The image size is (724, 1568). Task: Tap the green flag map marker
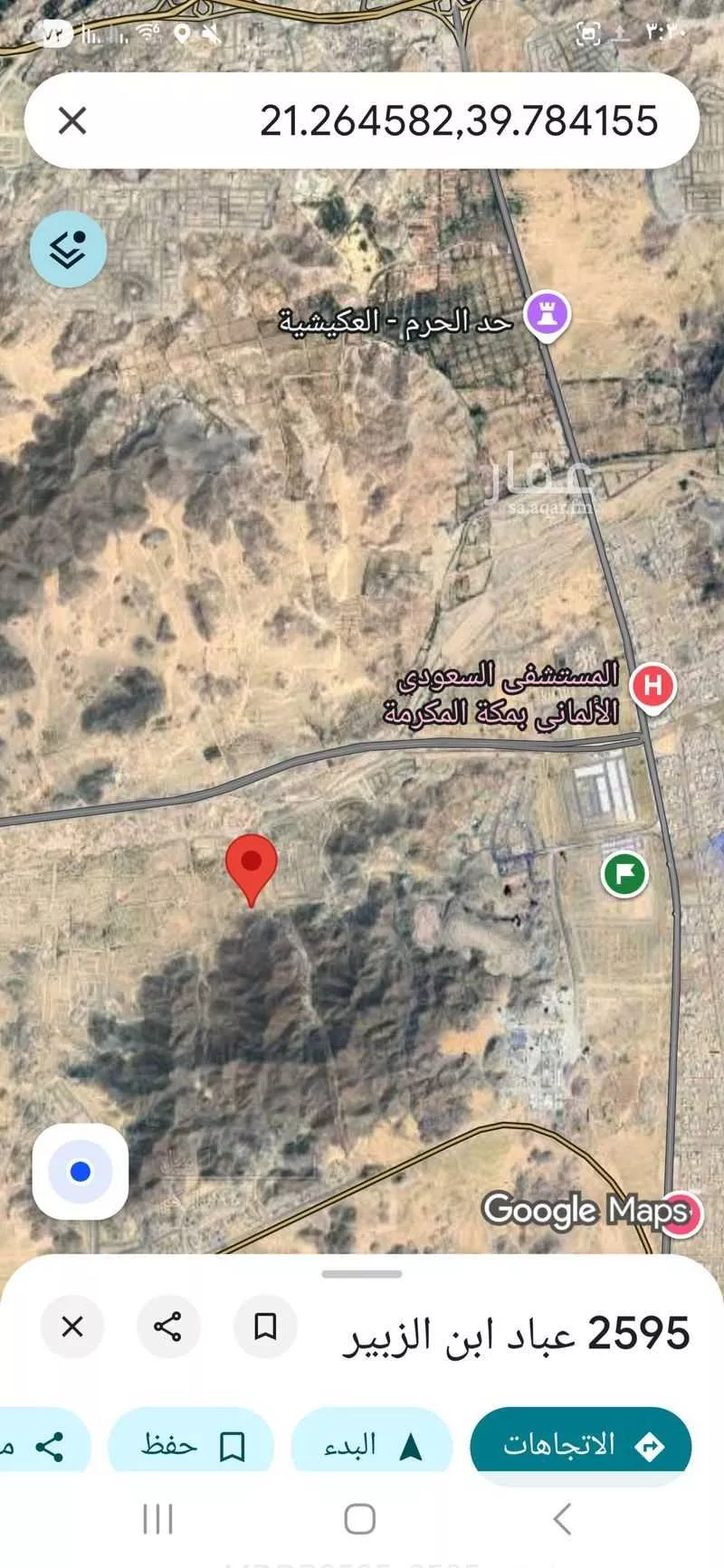(x=625, y=874)
